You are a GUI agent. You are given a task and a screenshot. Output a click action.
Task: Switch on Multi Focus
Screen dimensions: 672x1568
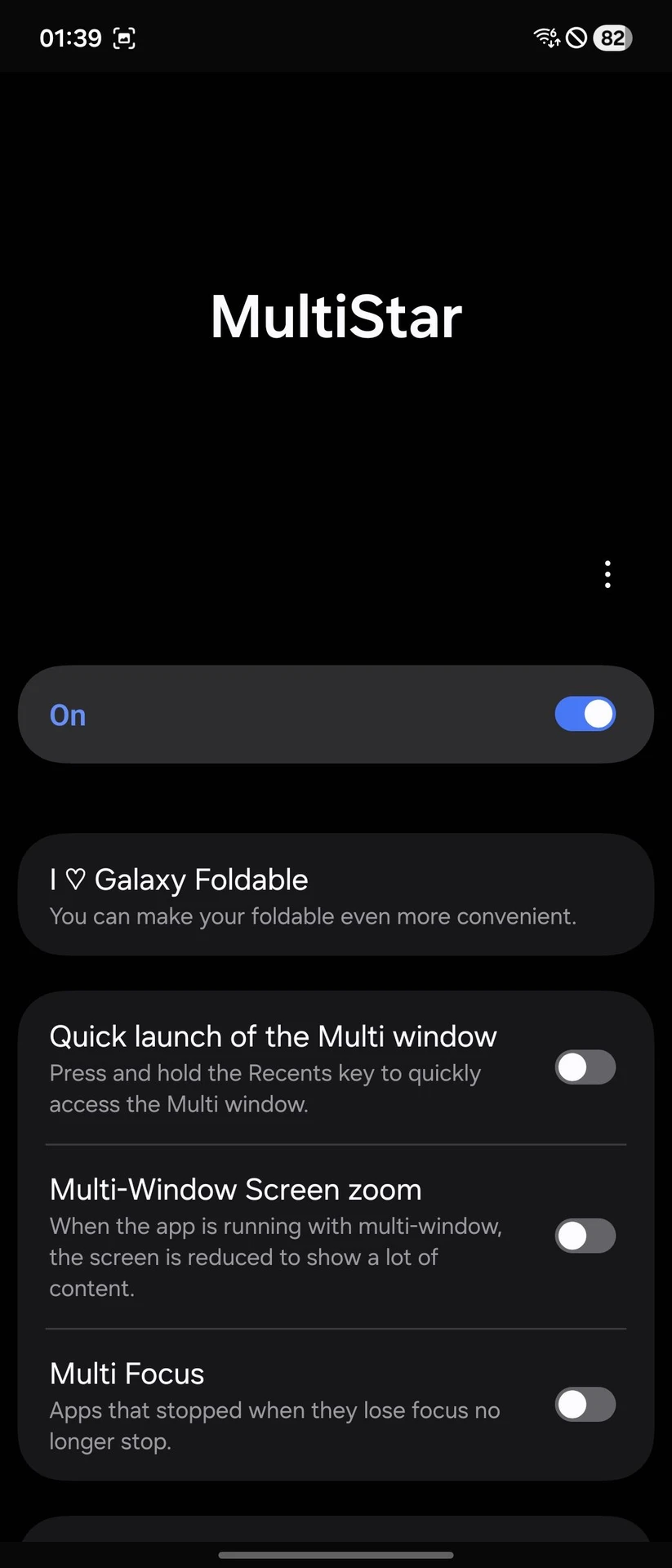(585, 1405)
